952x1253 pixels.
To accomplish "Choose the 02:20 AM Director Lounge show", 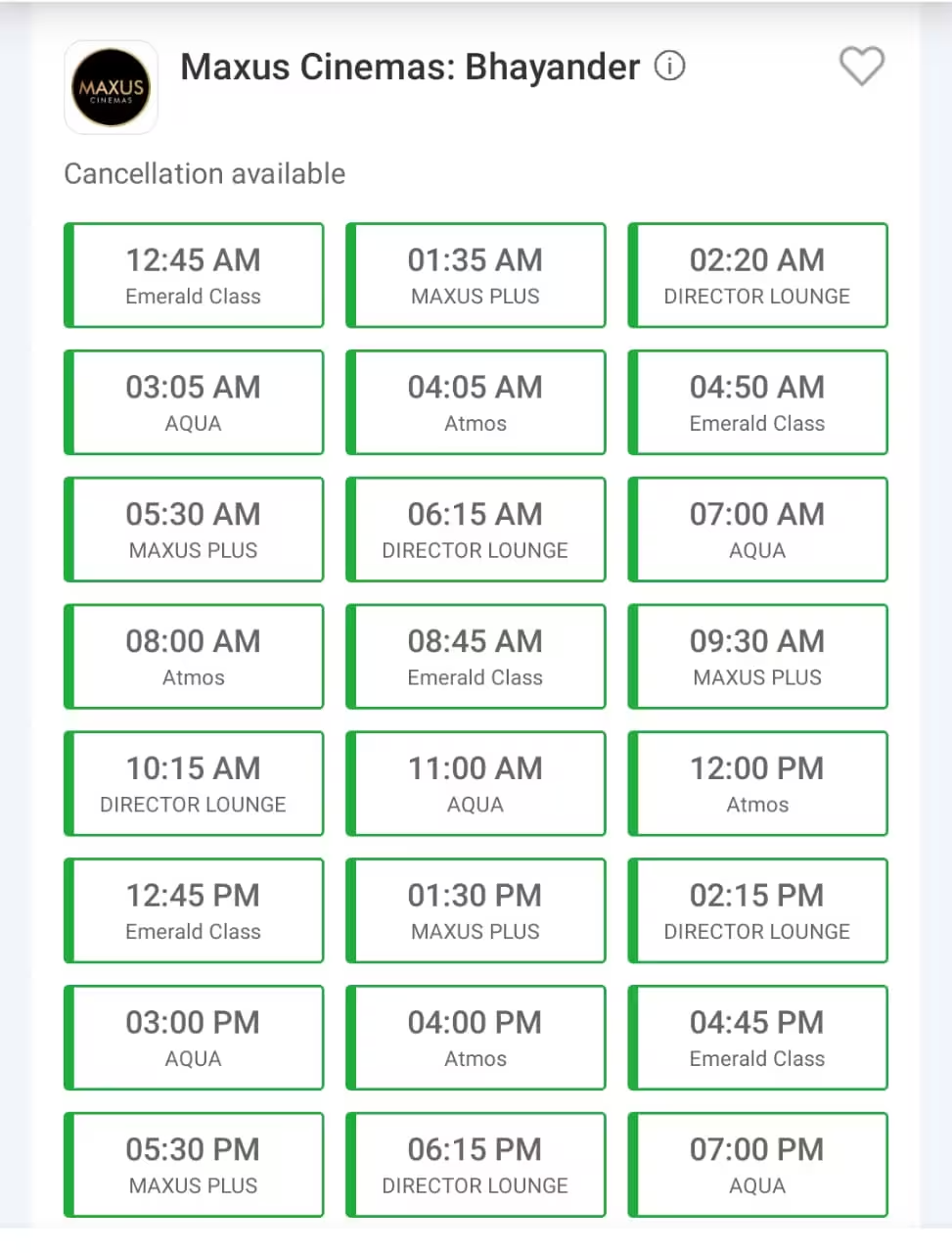I will 757,275.
